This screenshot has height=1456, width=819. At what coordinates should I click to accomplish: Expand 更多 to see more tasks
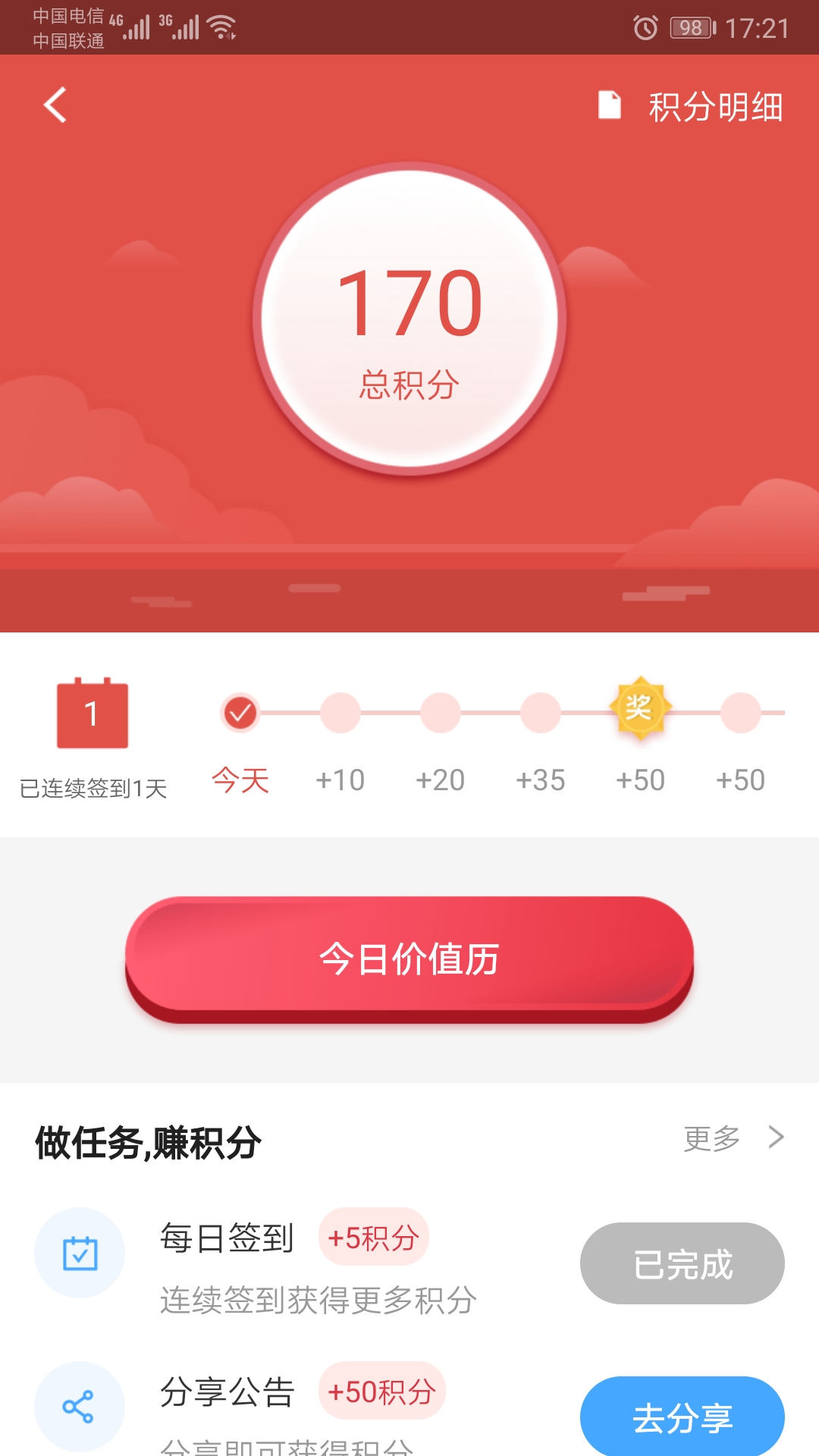(x=711, y=1137)
